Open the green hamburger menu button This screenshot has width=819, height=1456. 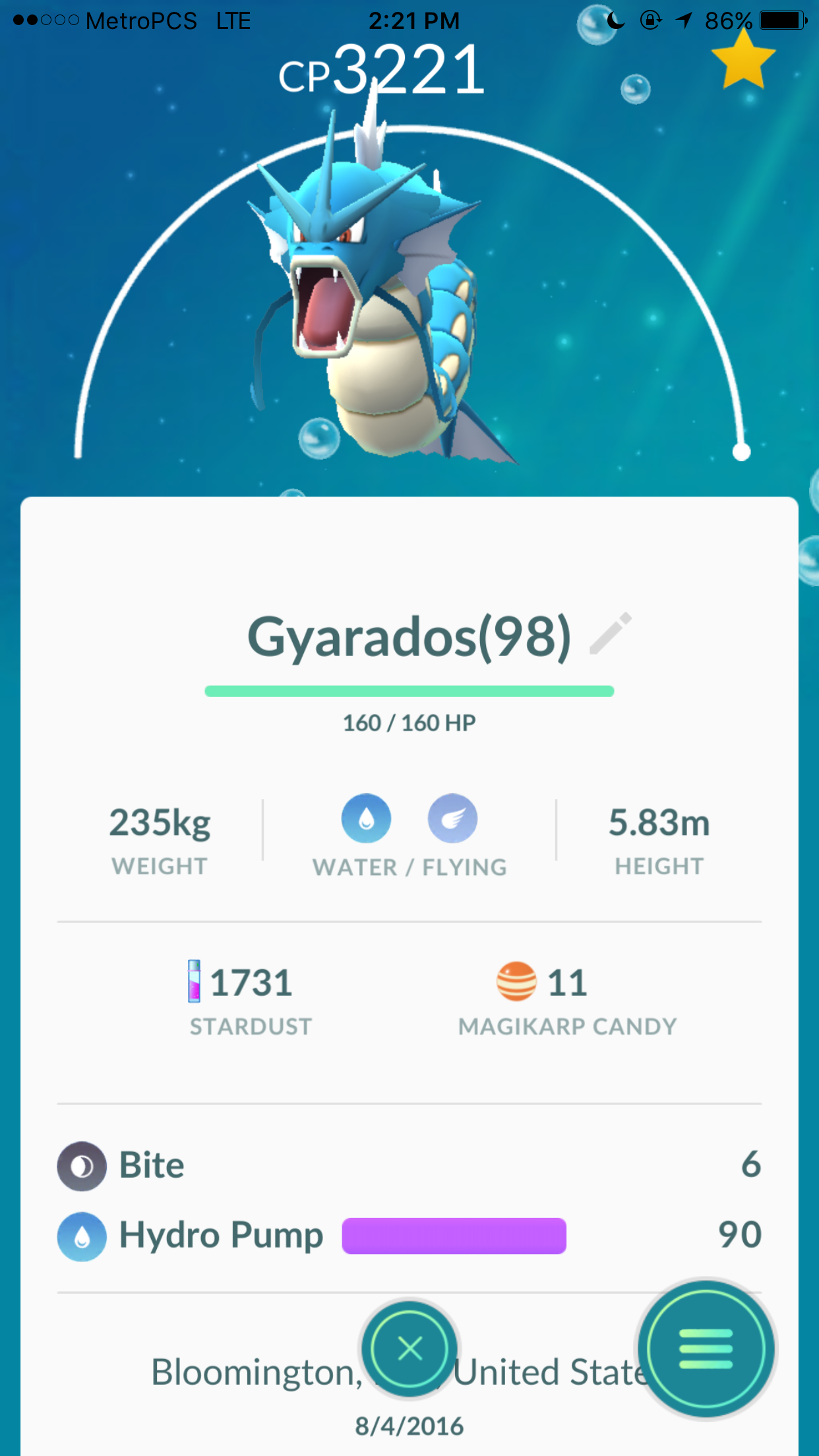point(706,1349)
